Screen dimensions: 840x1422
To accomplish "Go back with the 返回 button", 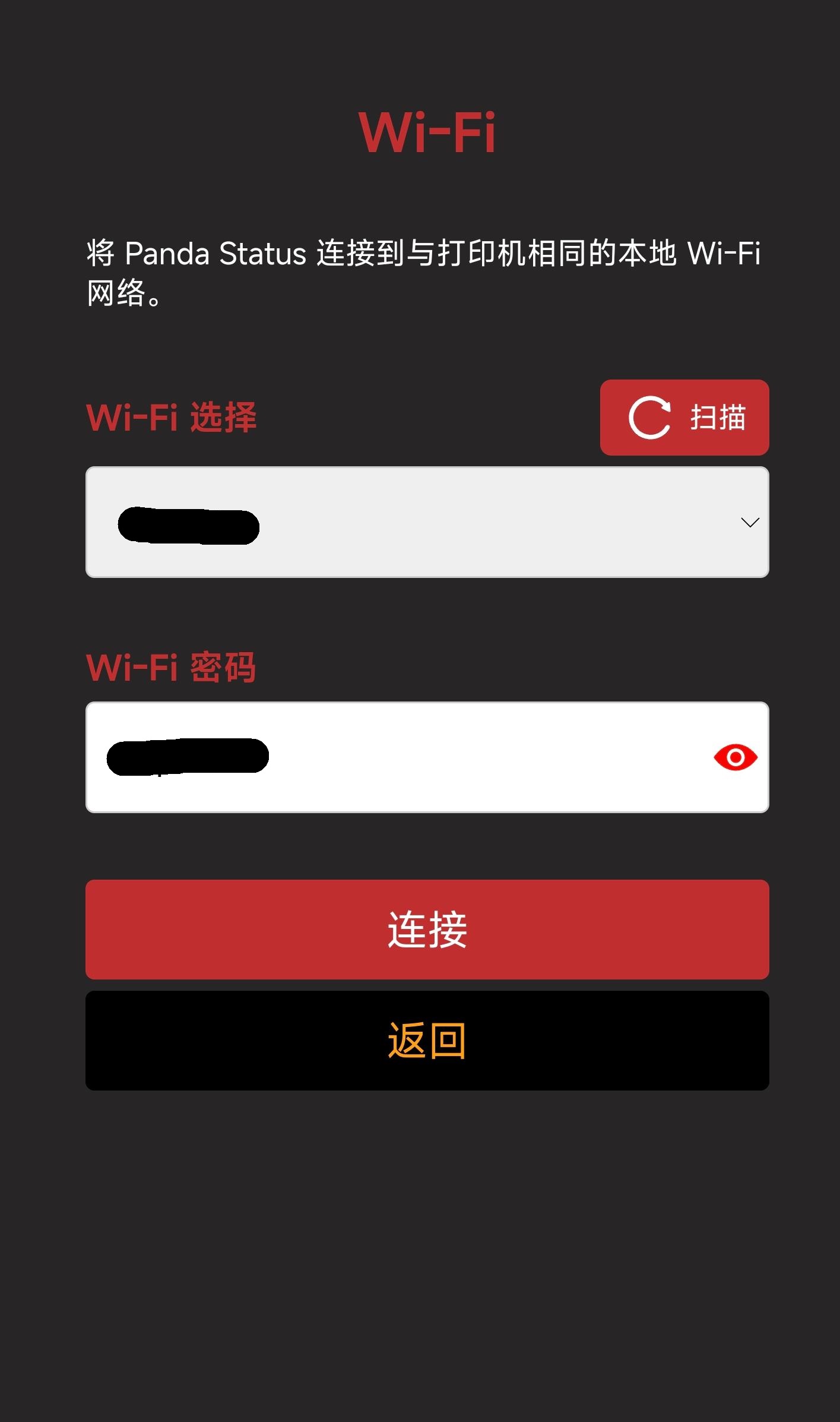I will (x=427, y=1041).
